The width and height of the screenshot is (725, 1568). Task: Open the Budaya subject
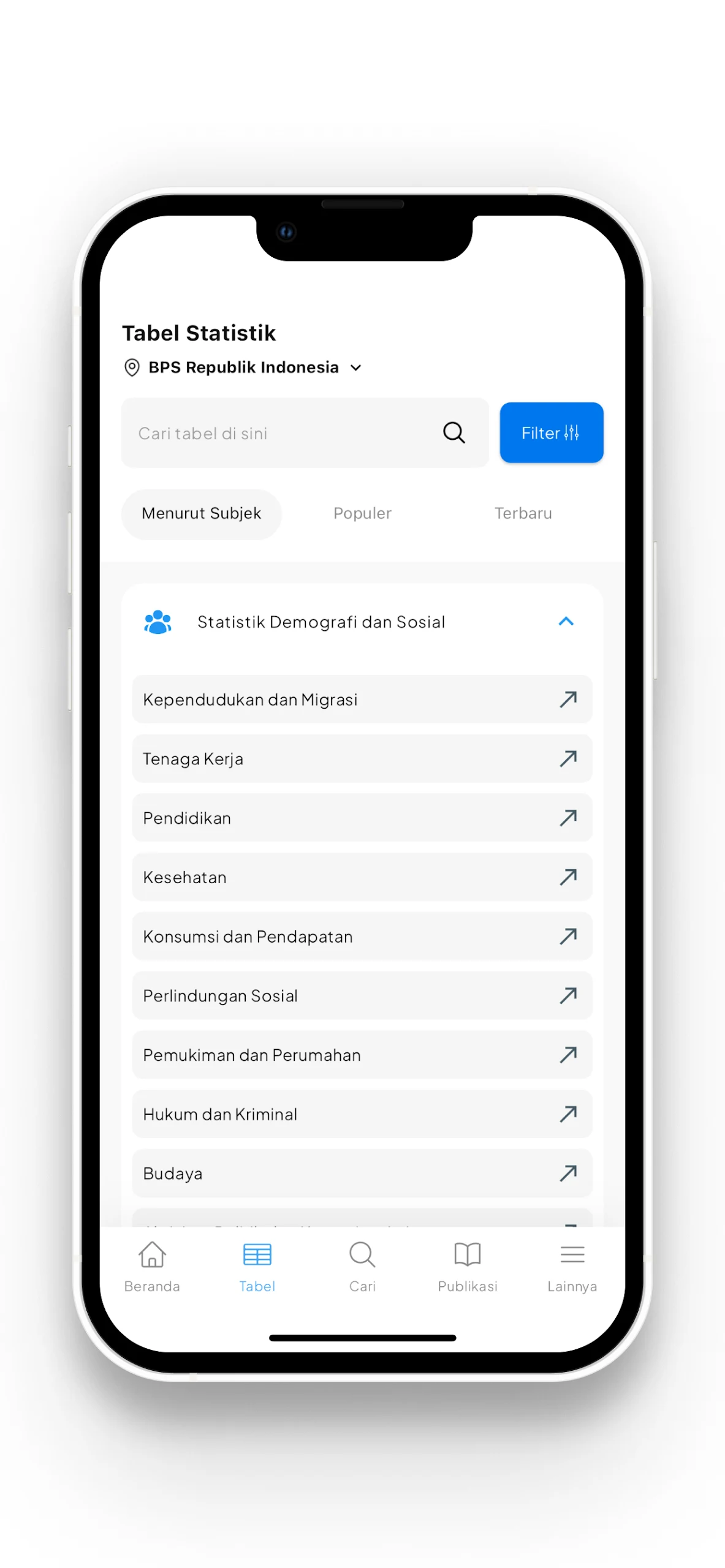coord(362,1174)
